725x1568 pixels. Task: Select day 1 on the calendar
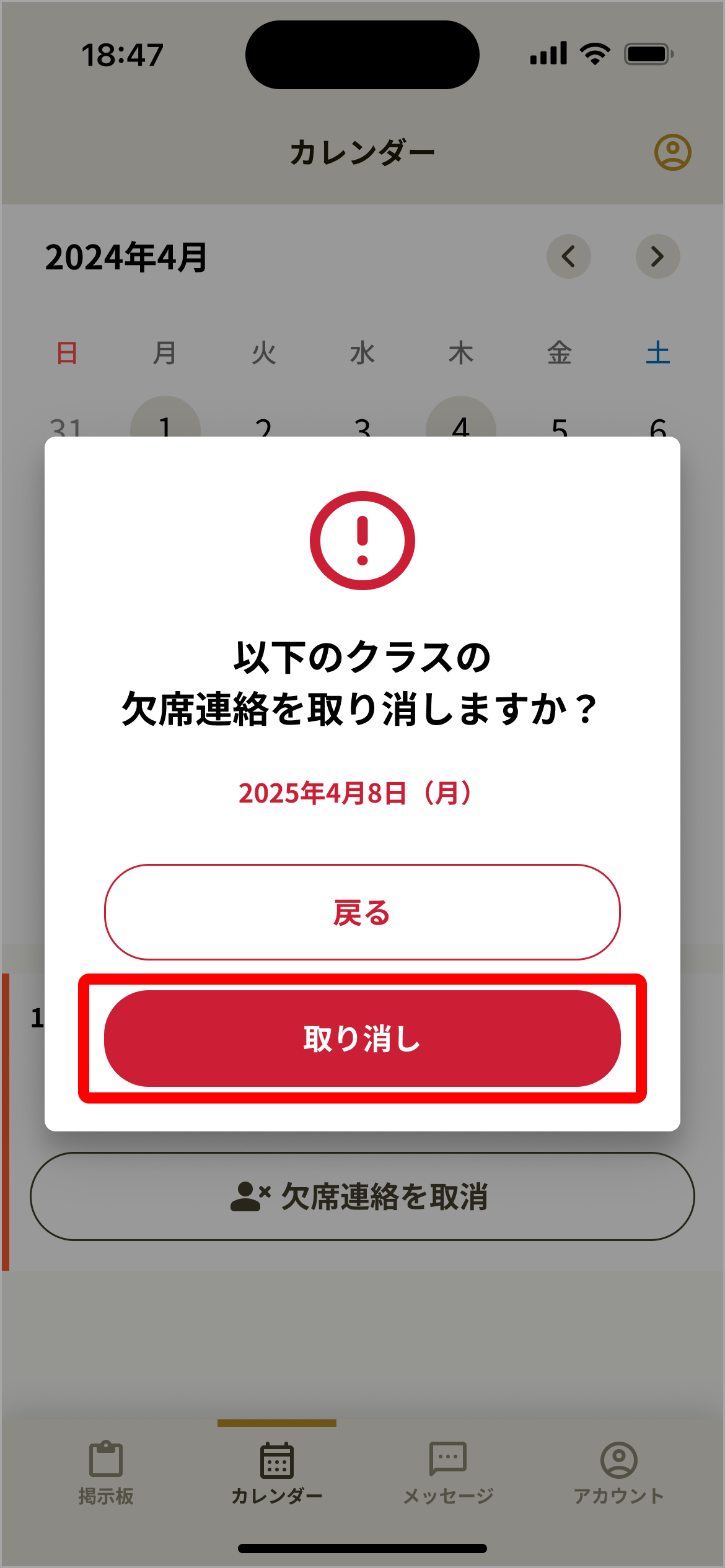[166, 426]
